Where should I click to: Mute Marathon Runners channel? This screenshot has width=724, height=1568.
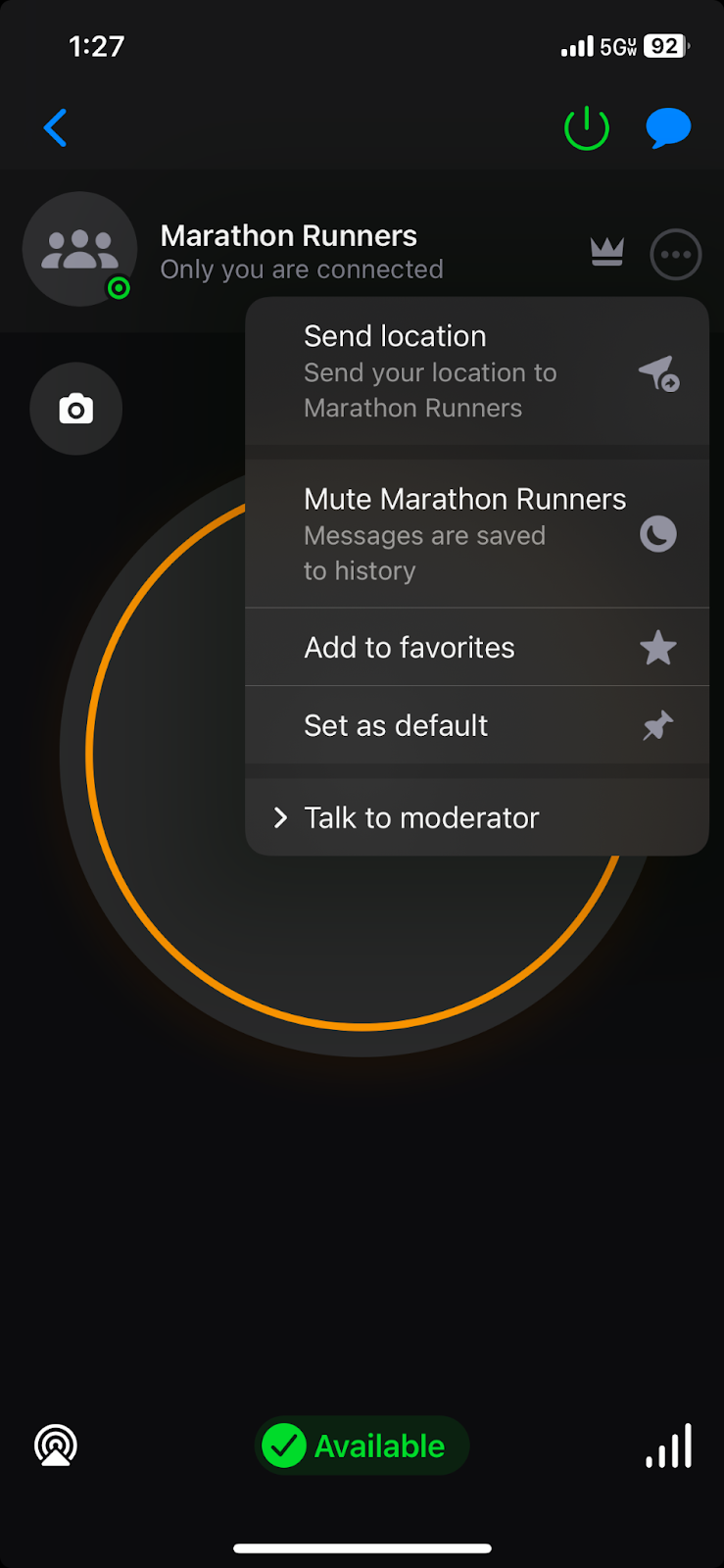(476, 534)
